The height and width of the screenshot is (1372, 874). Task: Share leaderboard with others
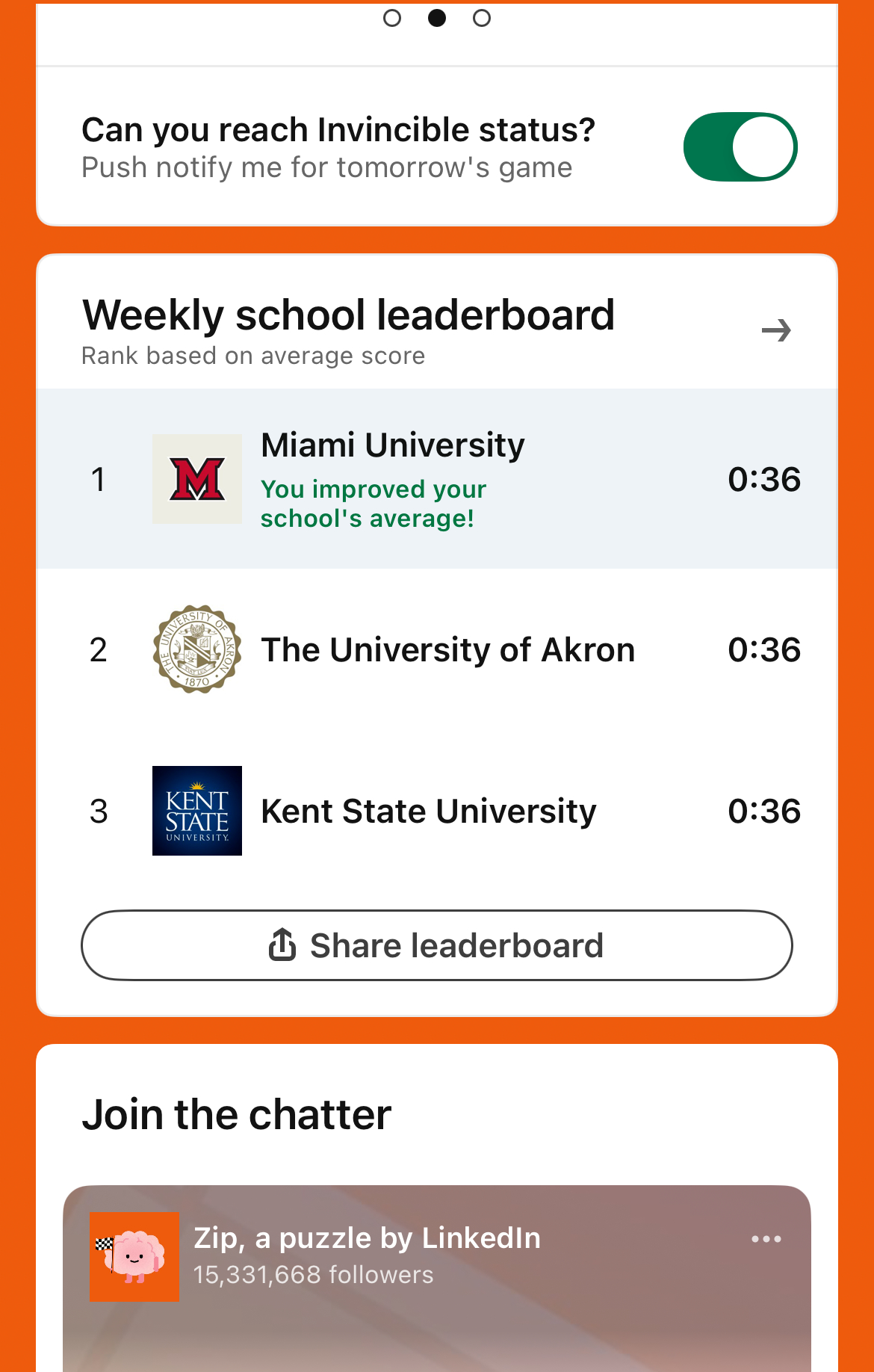pos(437,945)
